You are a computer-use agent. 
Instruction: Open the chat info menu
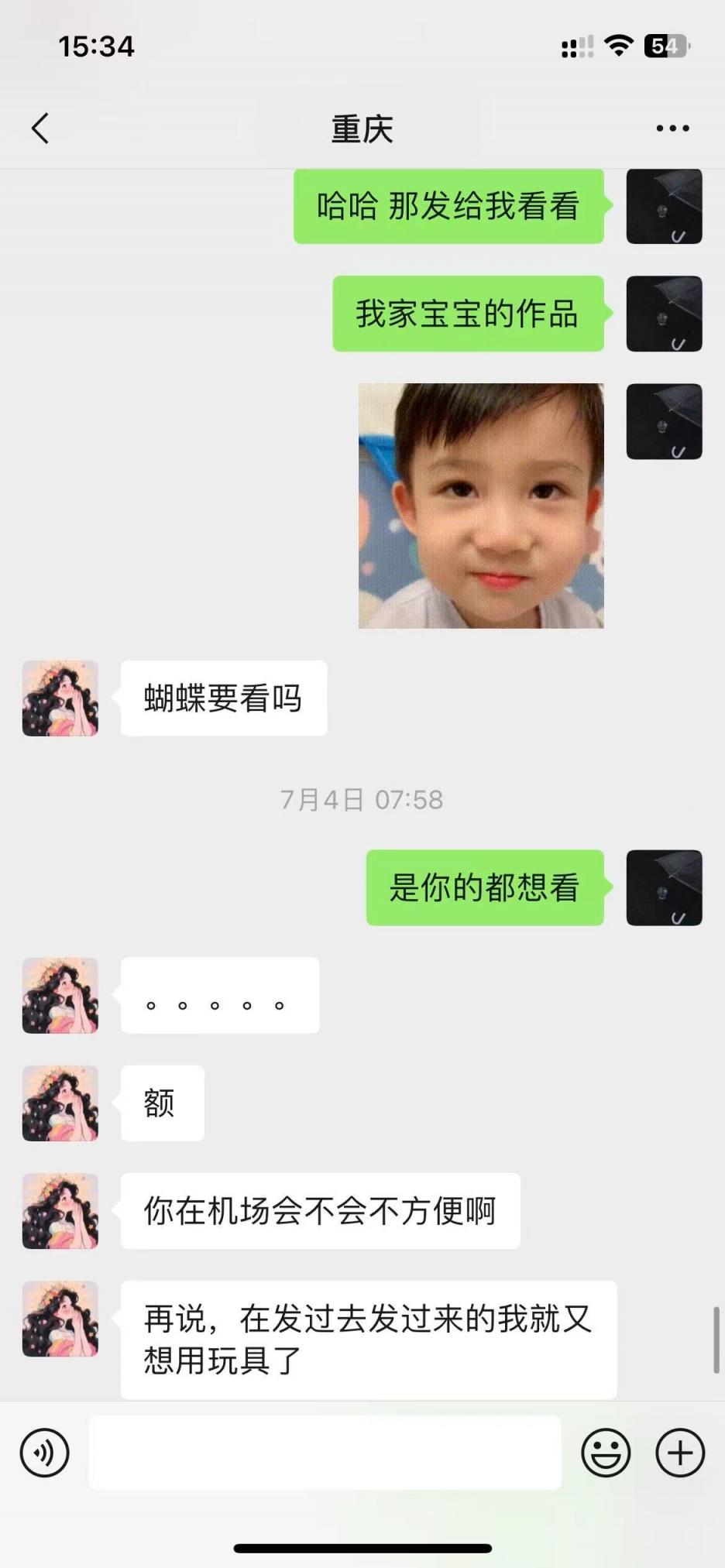click(x=672, y=129)
